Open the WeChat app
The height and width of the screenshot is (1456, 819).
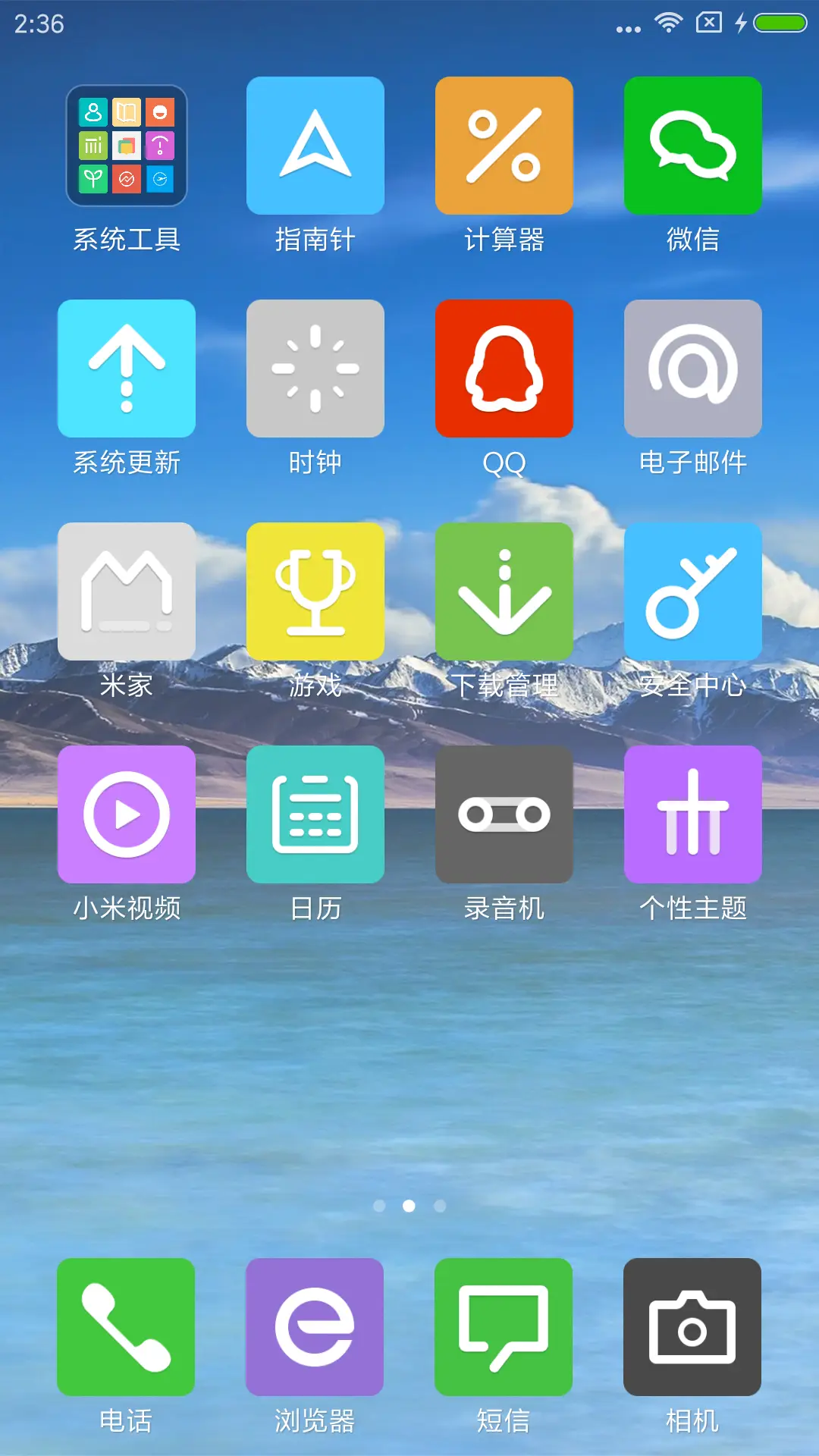point(692,145)
